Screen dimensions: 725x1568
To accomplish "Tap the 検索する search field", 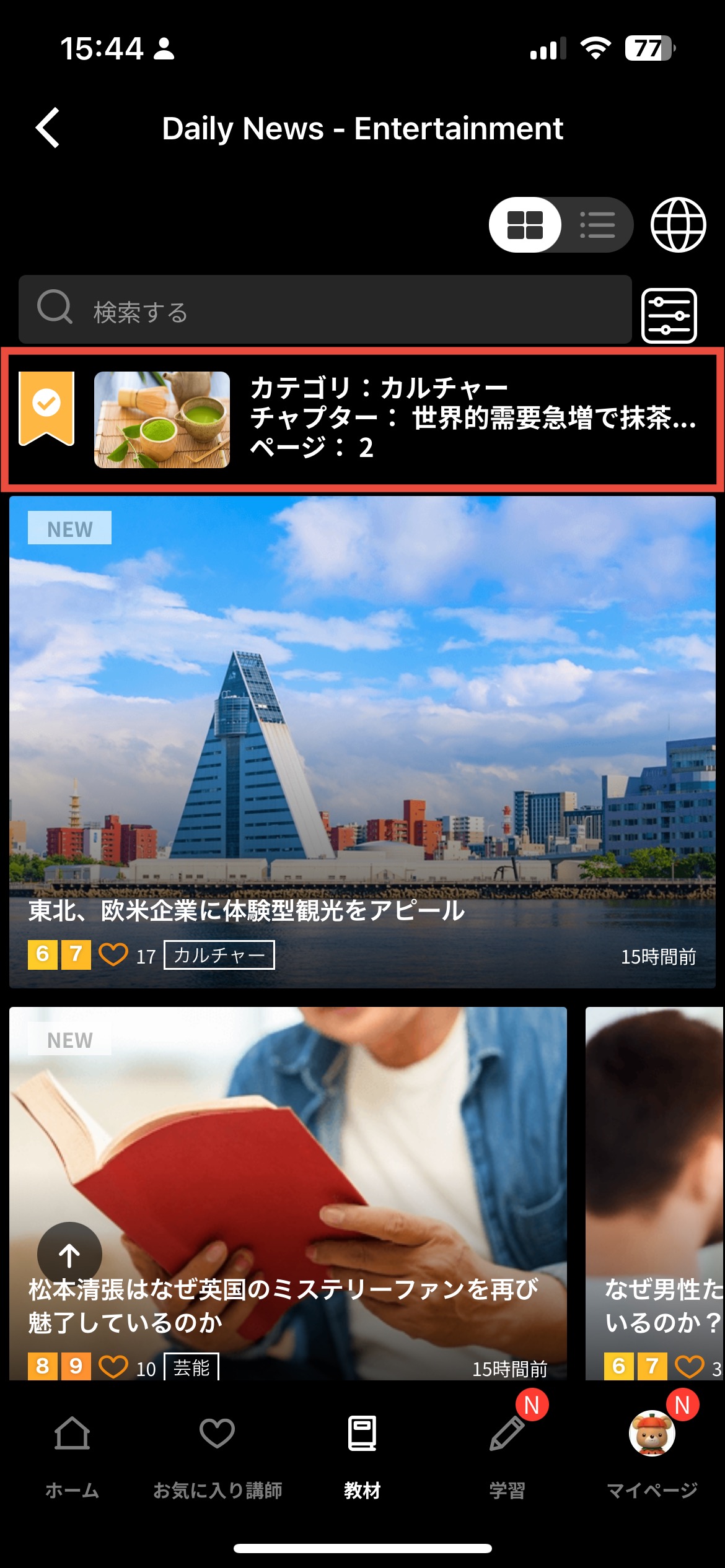I will (x=325, y=310).
